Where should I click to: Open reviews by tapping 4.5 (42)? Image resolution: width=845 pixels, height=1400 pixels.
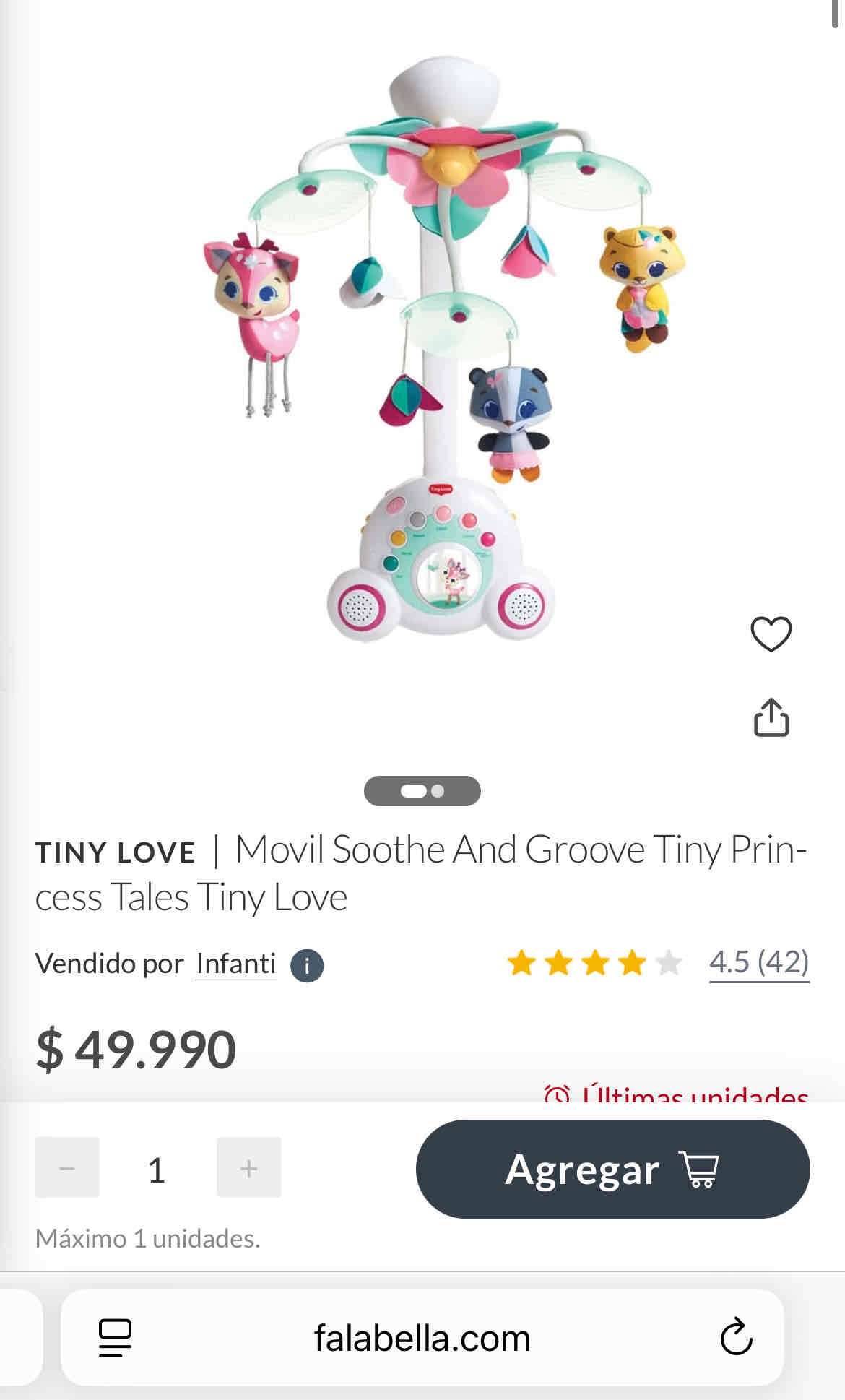pos(759,962)
